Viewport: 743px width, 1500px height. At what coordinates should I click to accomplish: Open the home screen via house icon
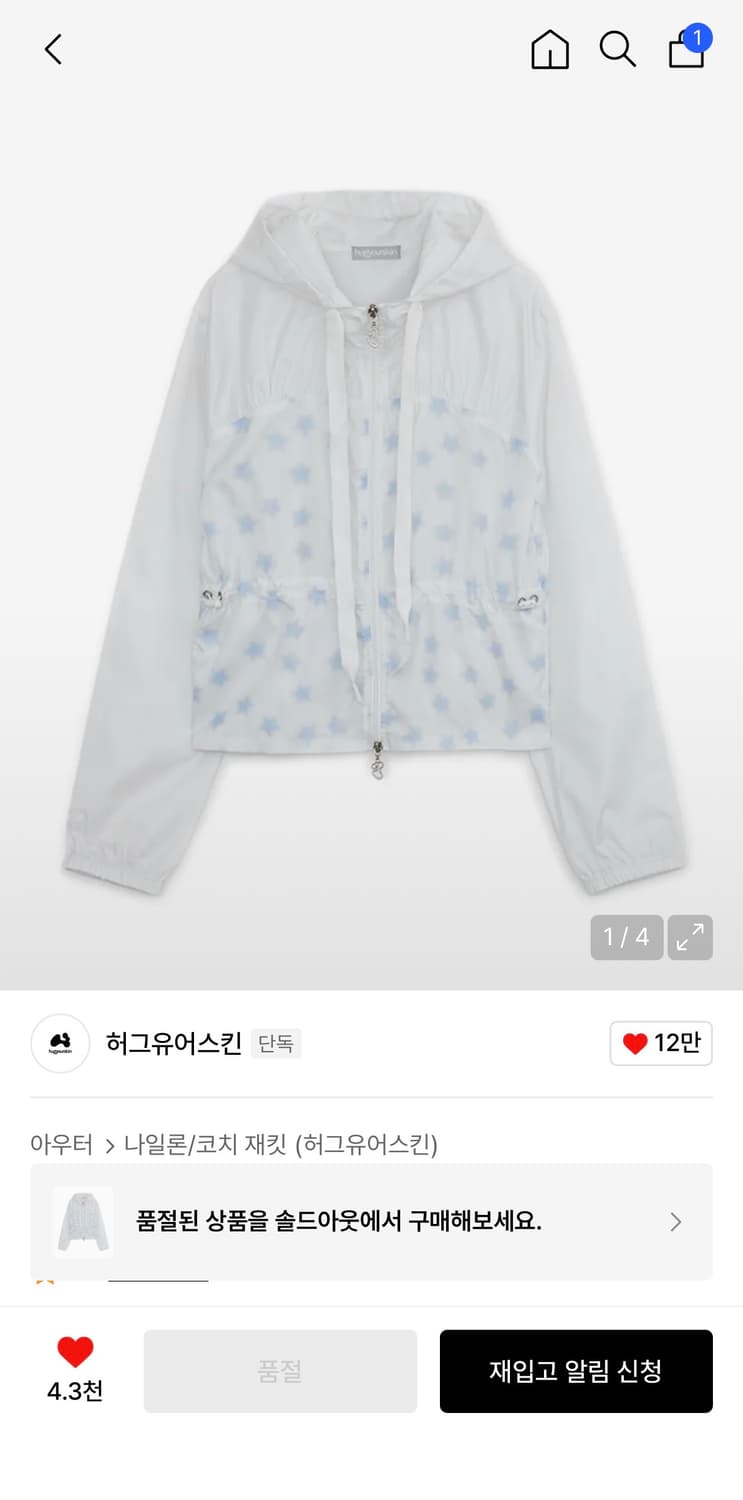pos(549,50)
